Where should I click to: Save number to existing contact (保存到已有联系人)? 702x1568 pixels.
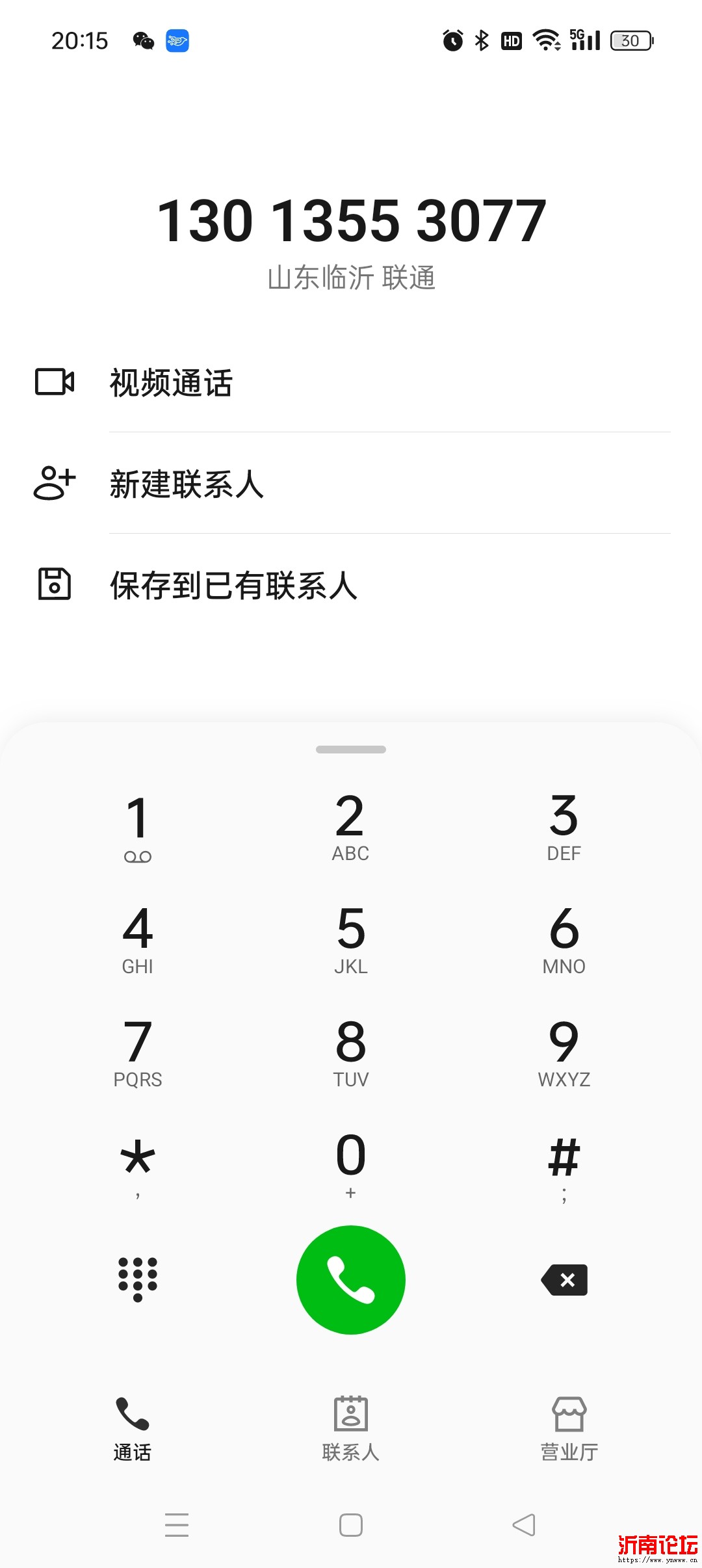(x=233, y=585)
